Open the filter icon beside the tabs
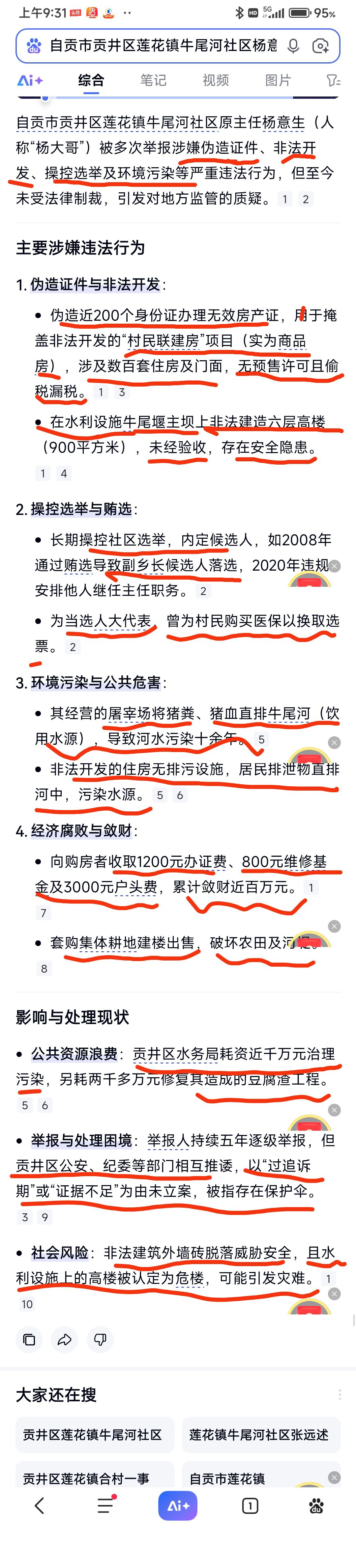 pos(333,80)
